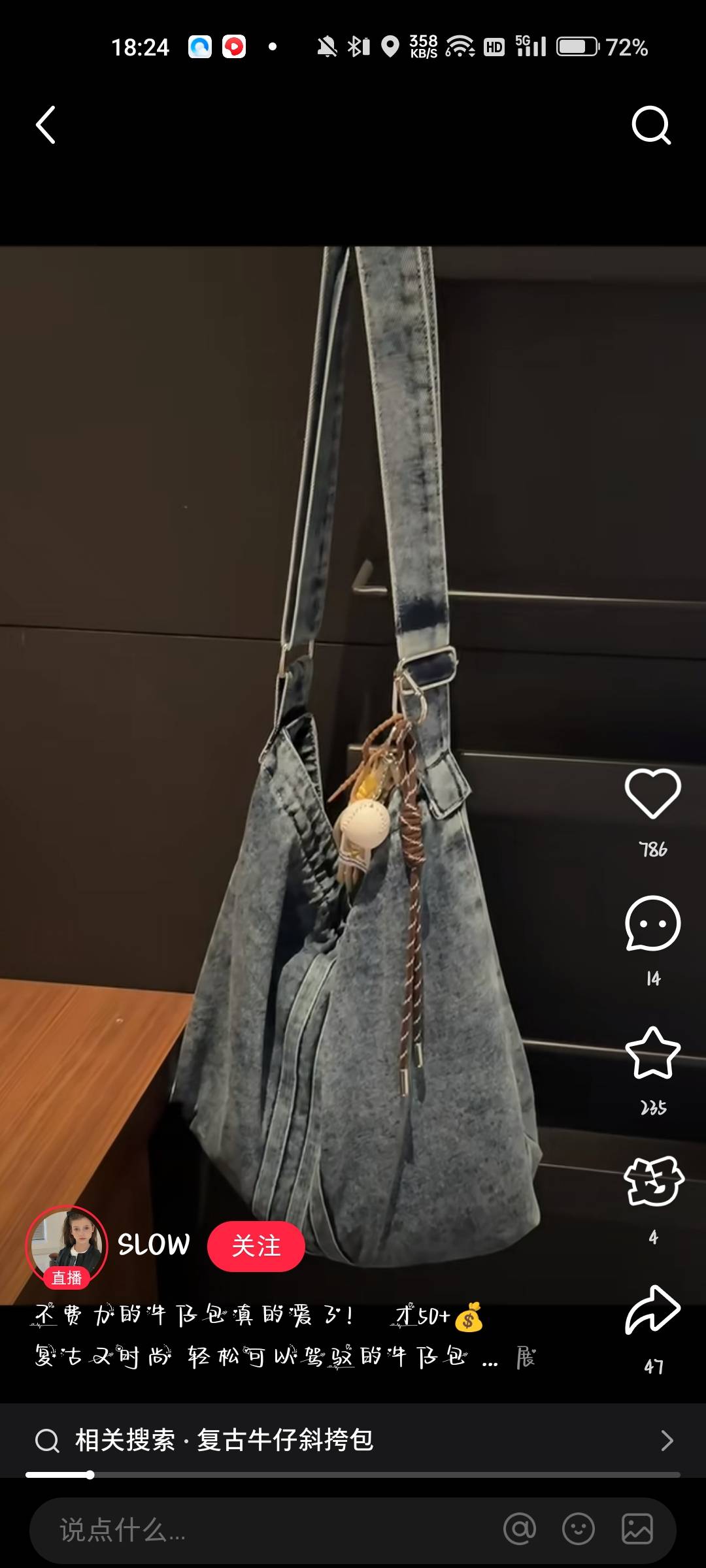This screenshot has width=706, height=1568.
Task: Open related search 复古牛仔斜挎包
Action: [x=353, y=1440]
